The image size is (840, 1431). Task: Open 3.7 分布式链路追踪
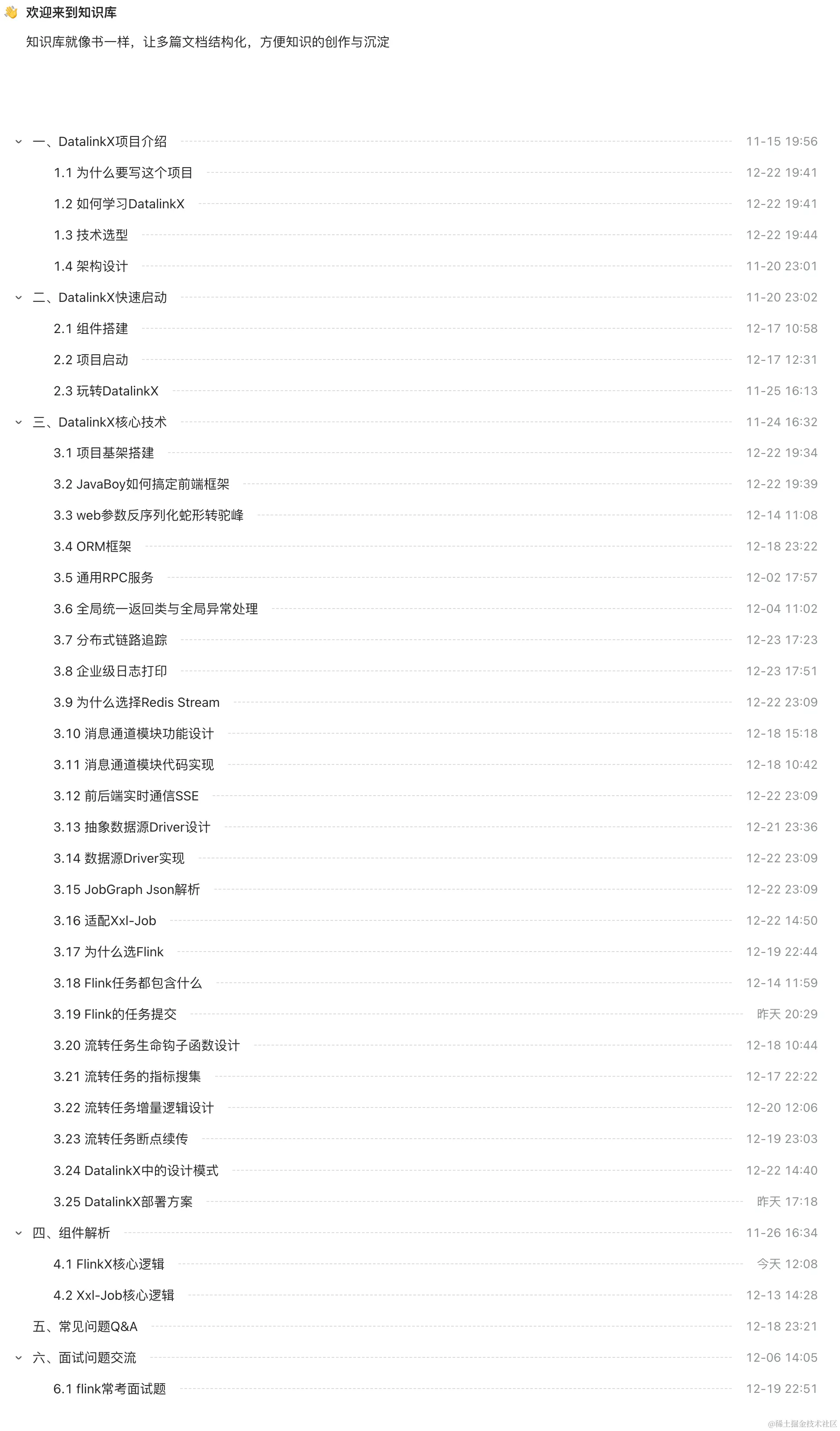[110, 640]
